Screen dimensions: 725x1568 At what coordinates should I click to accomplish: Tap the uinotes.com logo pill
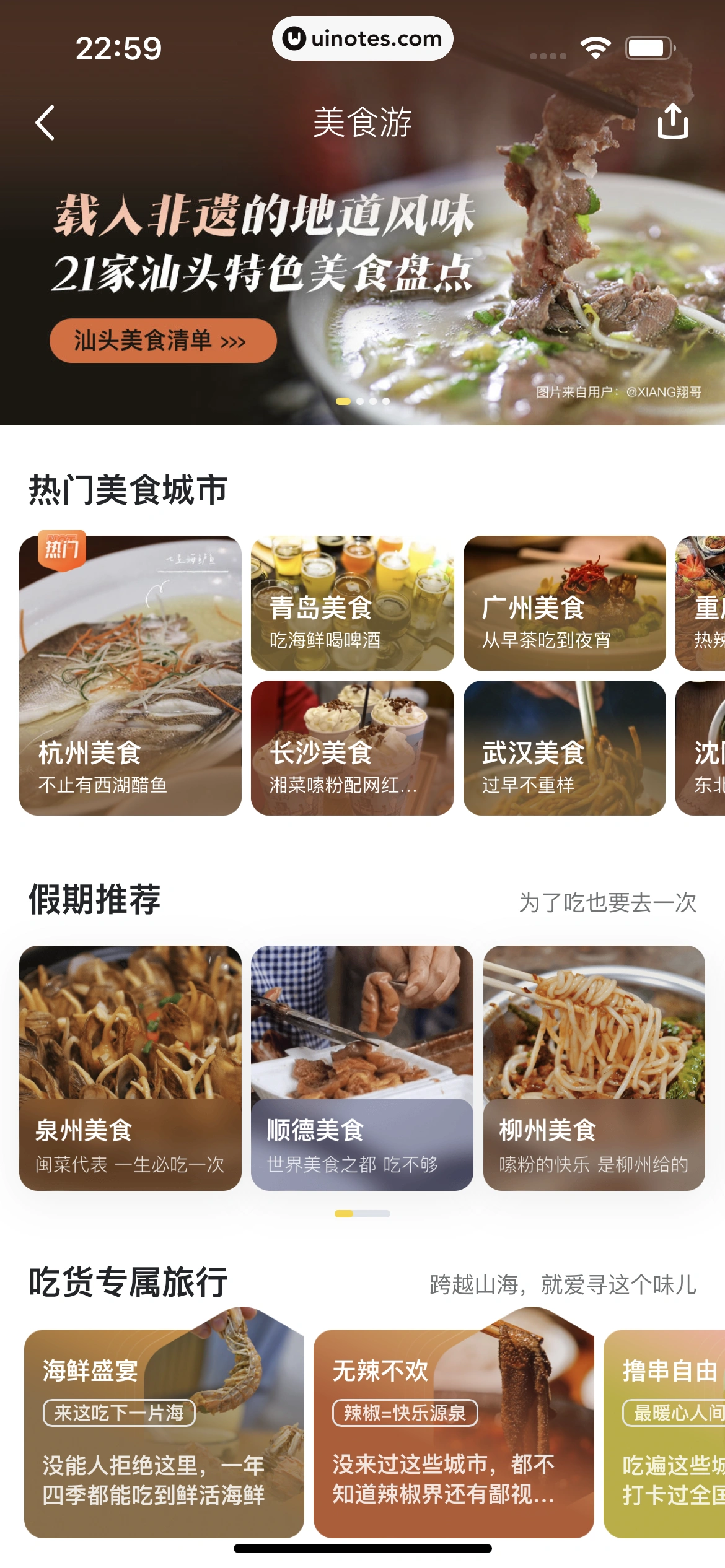pos(361,38)
